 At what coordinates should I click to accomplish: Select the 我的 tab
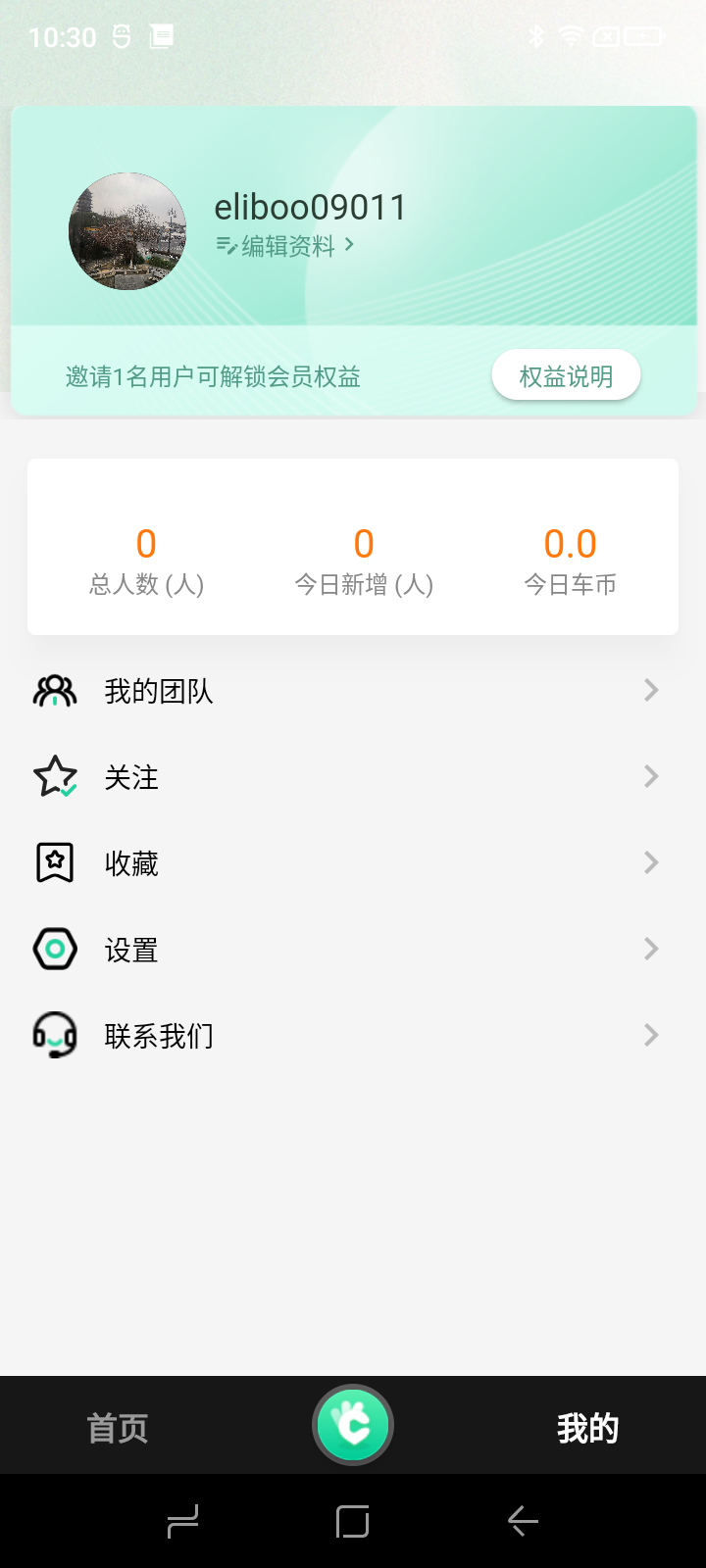click(587, 1428)
